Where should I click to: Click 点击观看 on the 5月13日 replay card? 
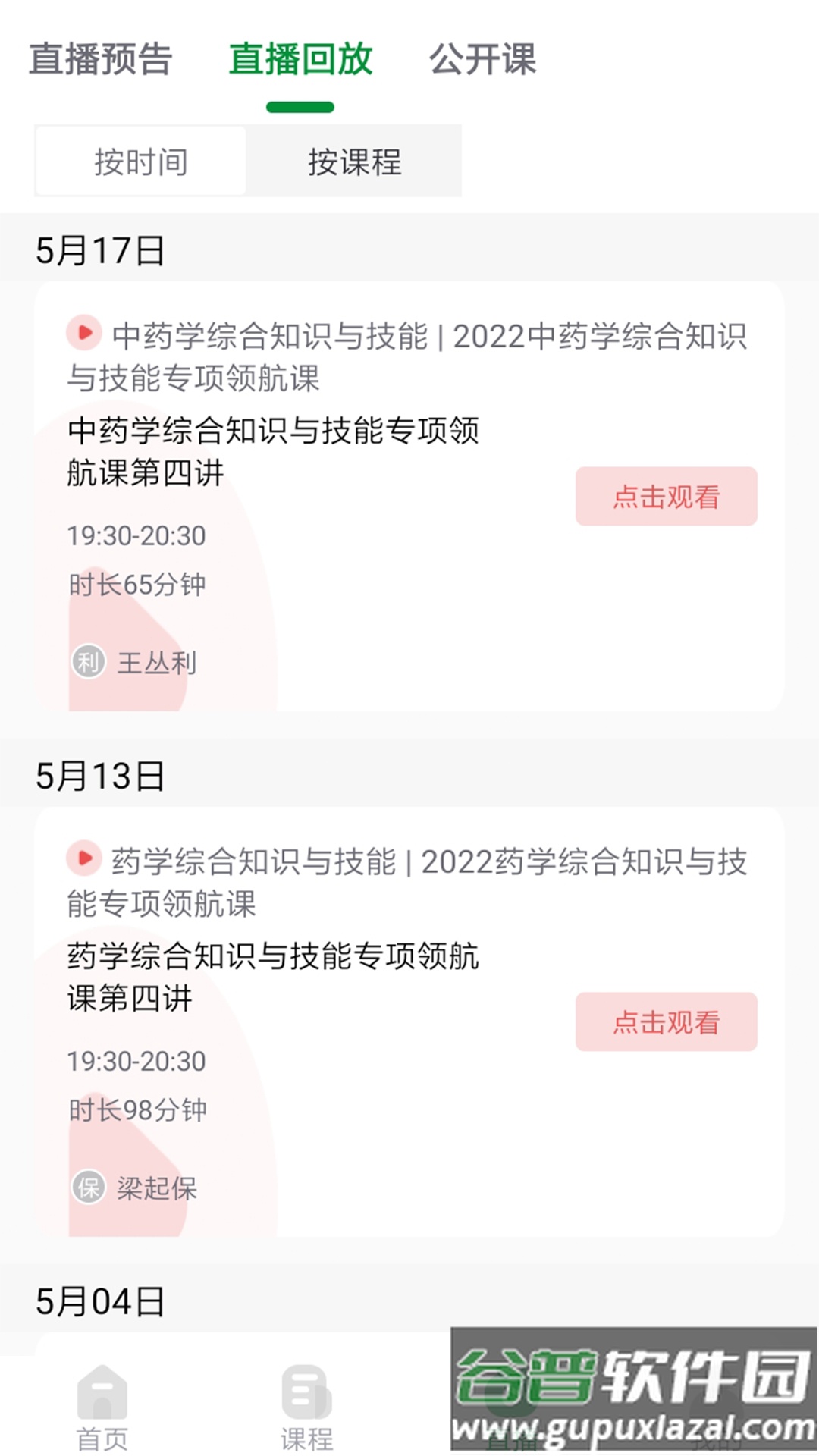(667, 1022)
